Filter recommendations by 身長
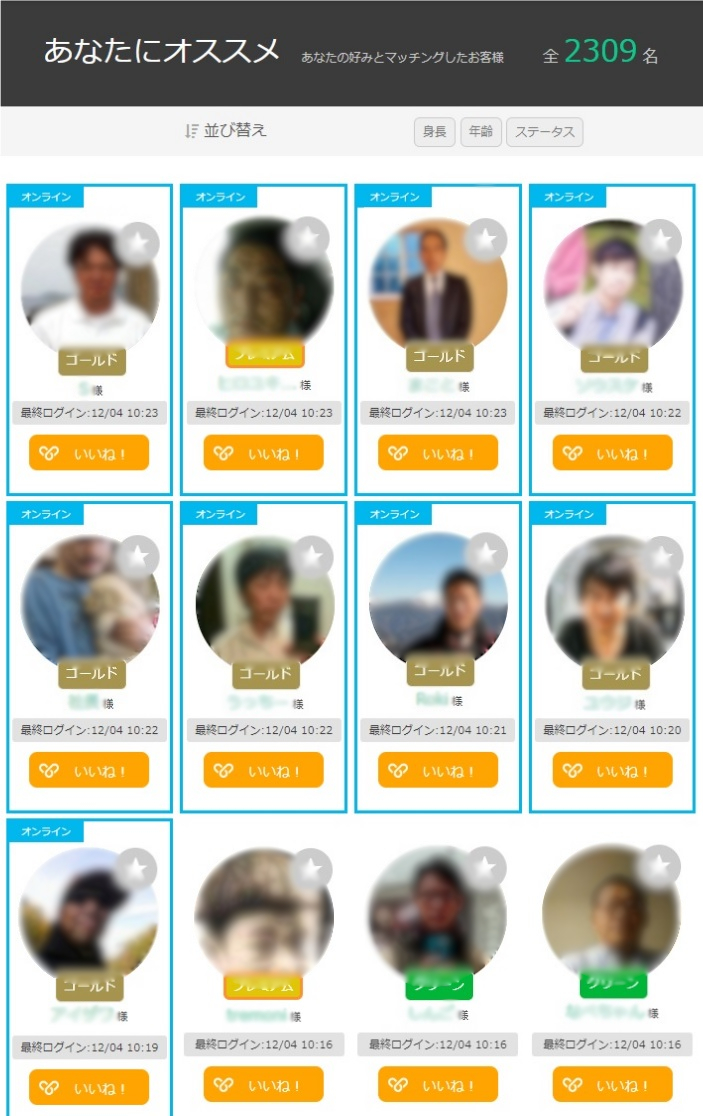Screen dimensions: 703x1116 point(434,132)
